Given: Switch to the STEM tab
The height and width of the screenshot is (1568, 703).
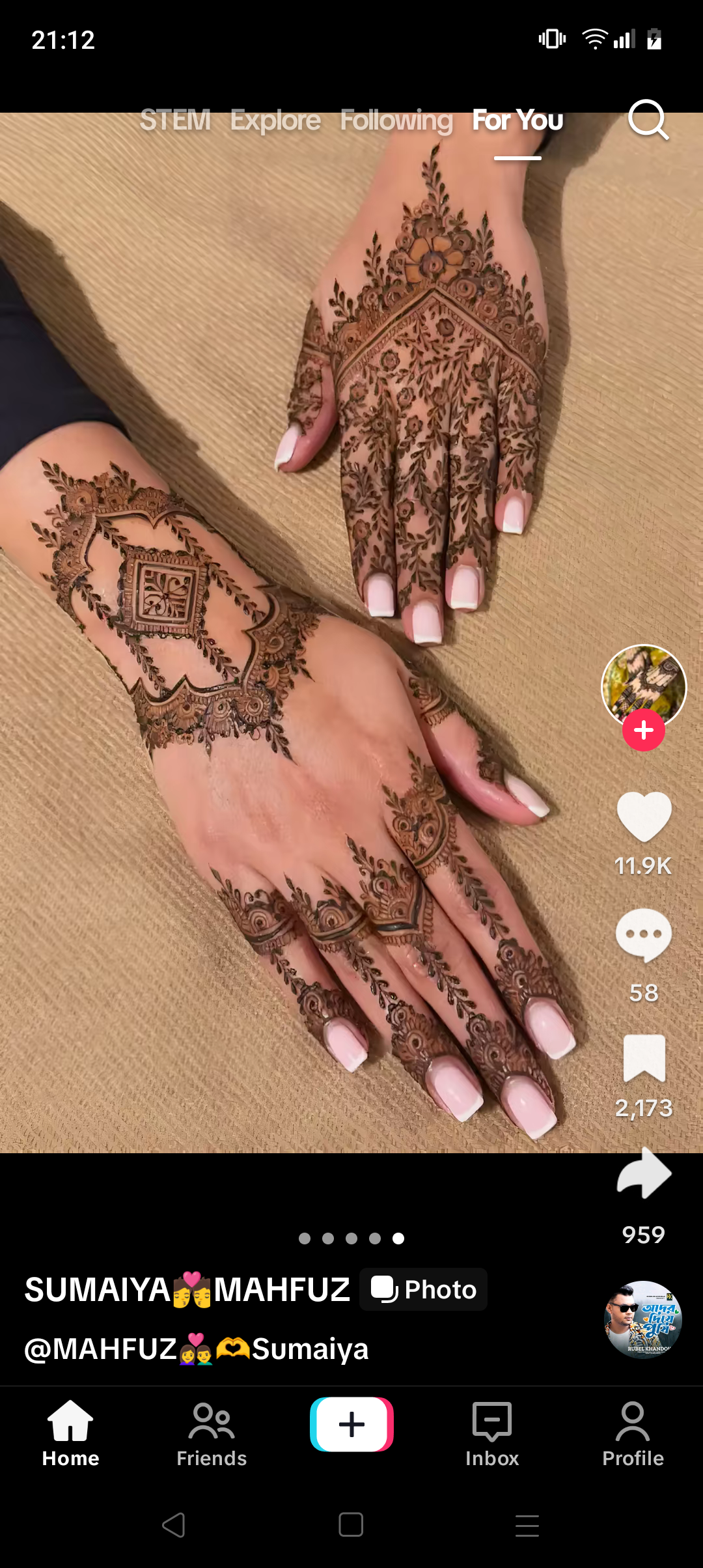Looking at the screenshot, I should [175, 120].
